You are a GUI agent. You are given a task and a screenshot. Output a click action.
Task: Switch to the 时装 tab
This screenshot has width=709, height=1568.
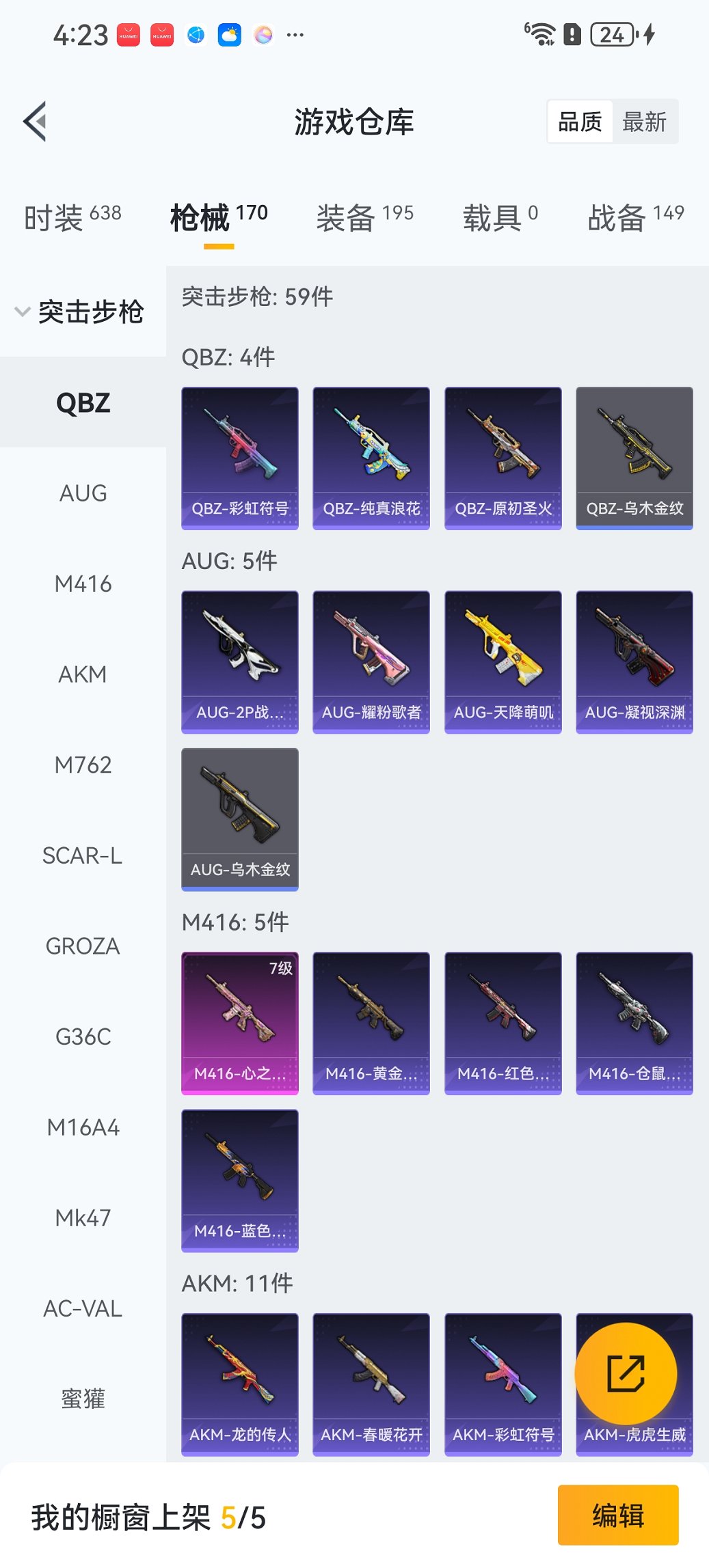[72, 217]
